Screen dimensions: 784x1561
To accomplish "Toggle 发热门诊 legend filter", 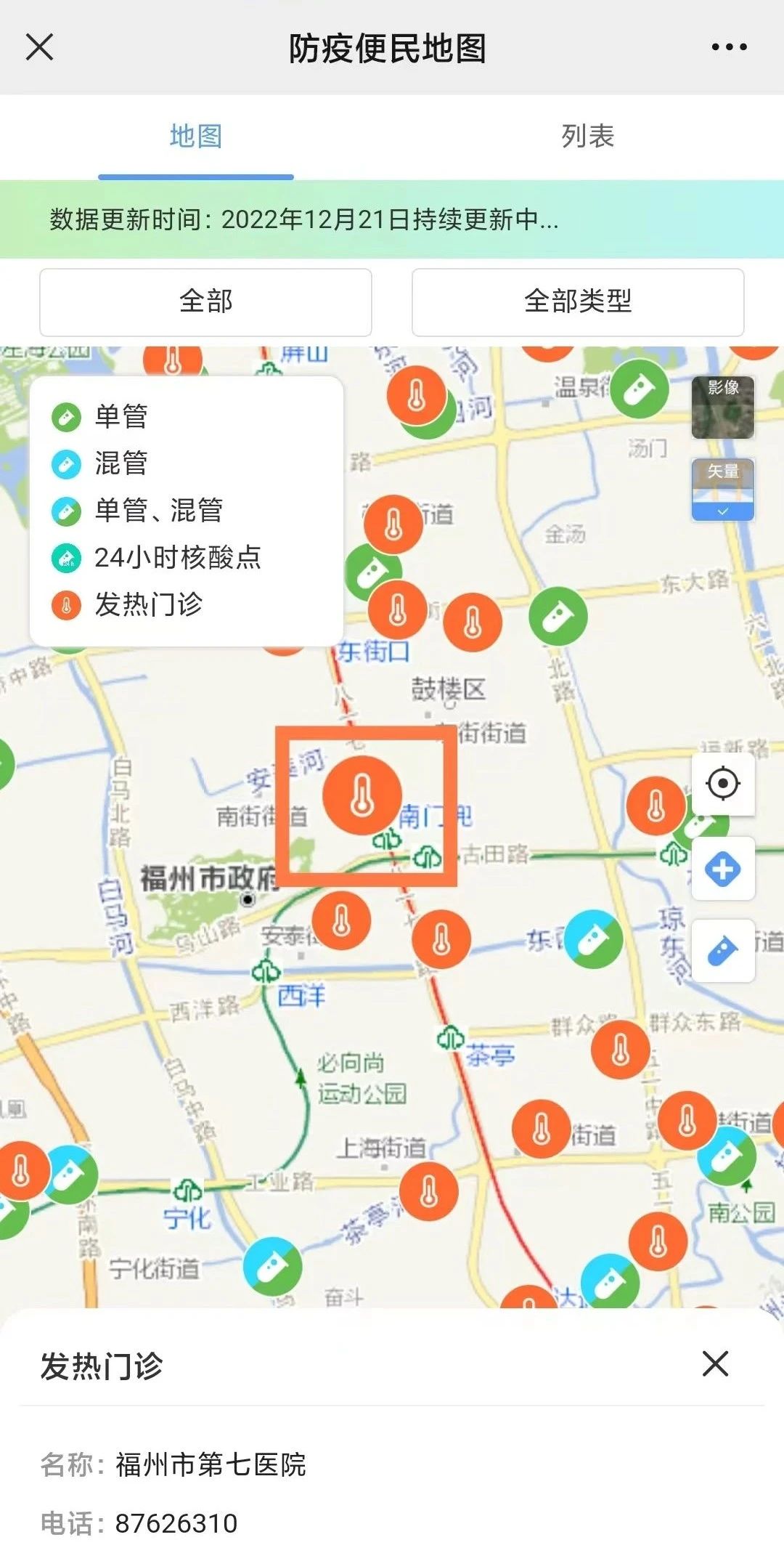I will (67, 604).
